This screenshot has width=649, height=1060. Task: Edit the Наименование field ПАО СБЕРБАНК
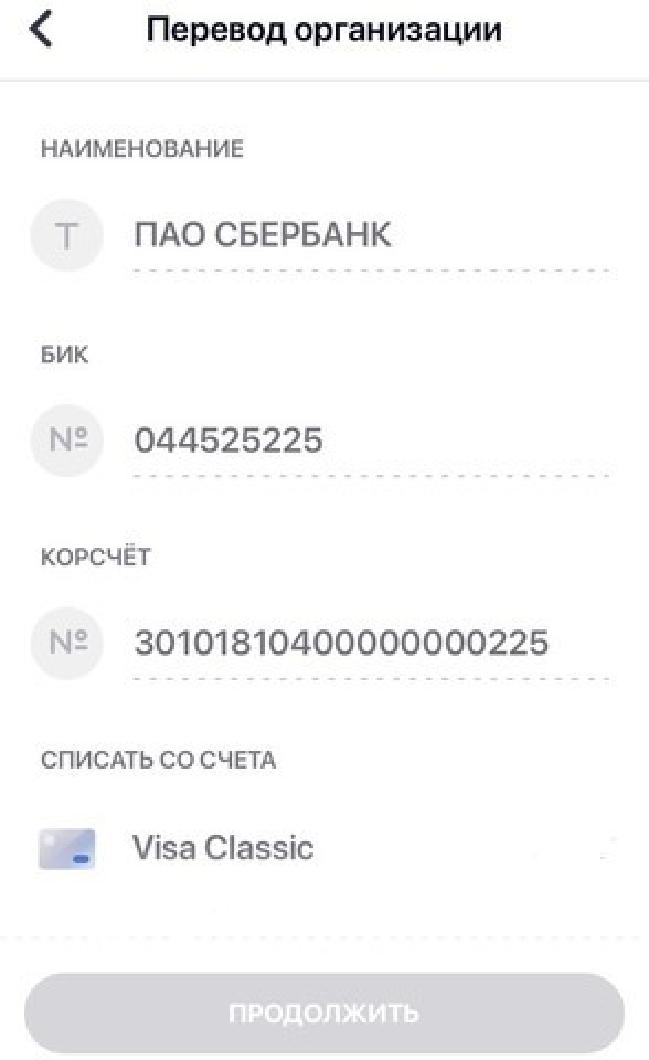[x=368, y=237]
